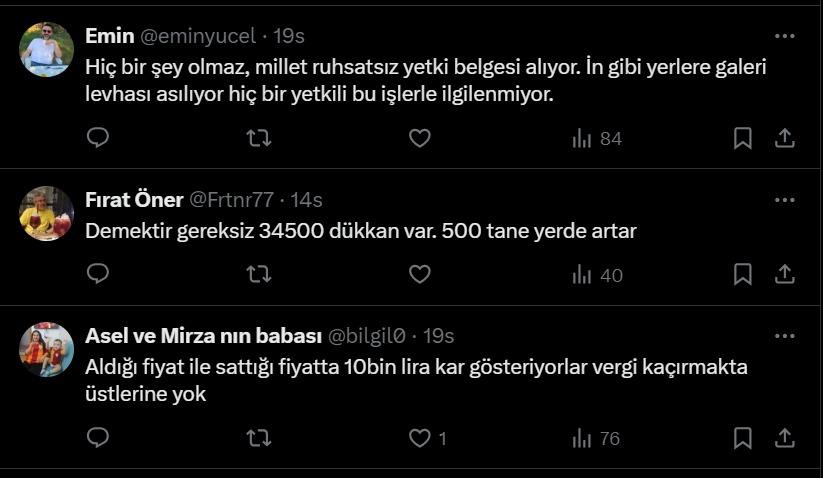Like Fırat Öner's tweet
Image resolution: width=823 pixels, height=478 pixels.
coord(420,273)
